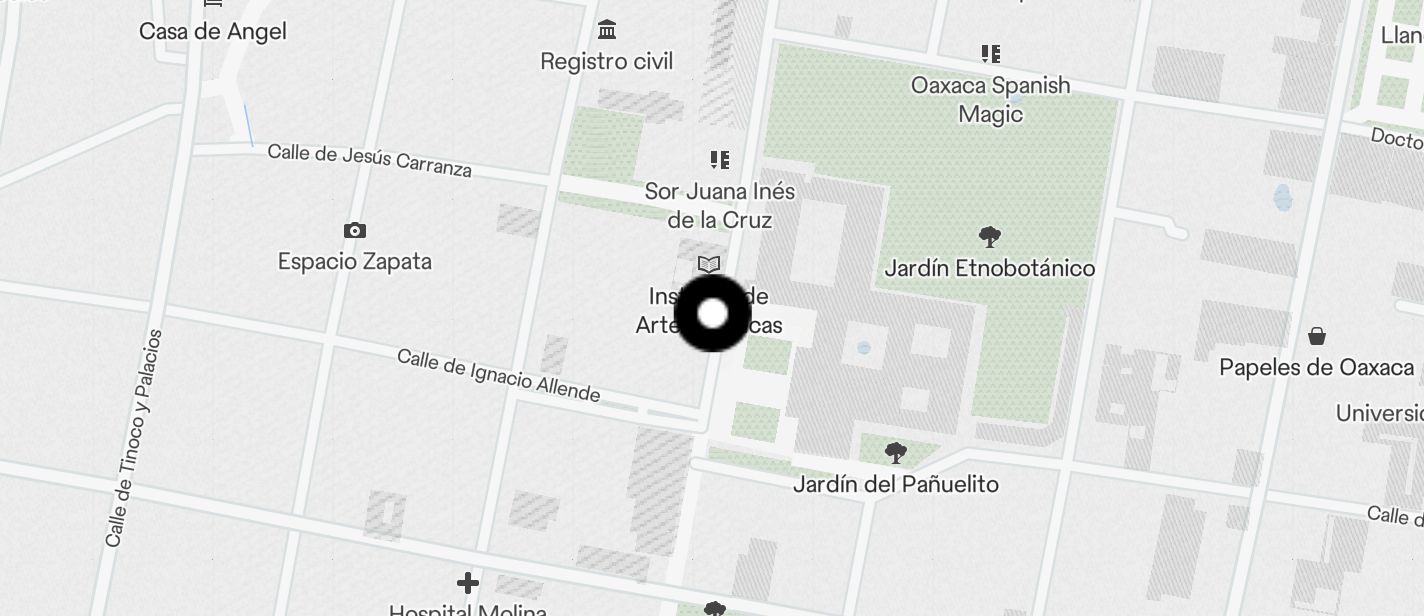
Task: Open the Espacio Zapata point of interest
Action: point(354,231)
